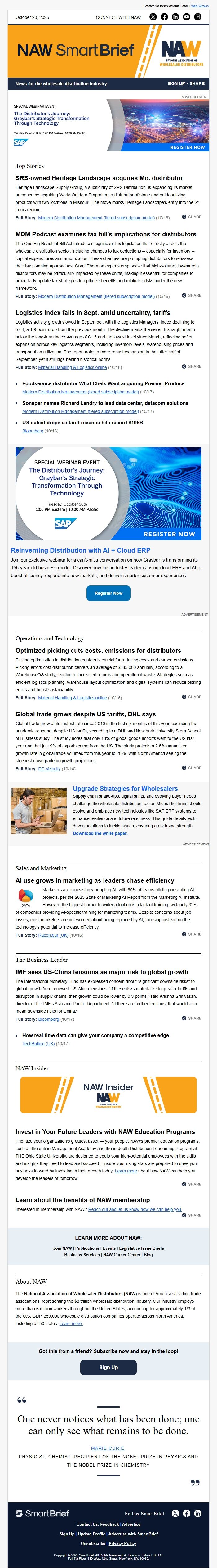Open Material Handling & Logistics link under Logistics index story
This screenshot has height=1568, width=217.
click(72, 367)
